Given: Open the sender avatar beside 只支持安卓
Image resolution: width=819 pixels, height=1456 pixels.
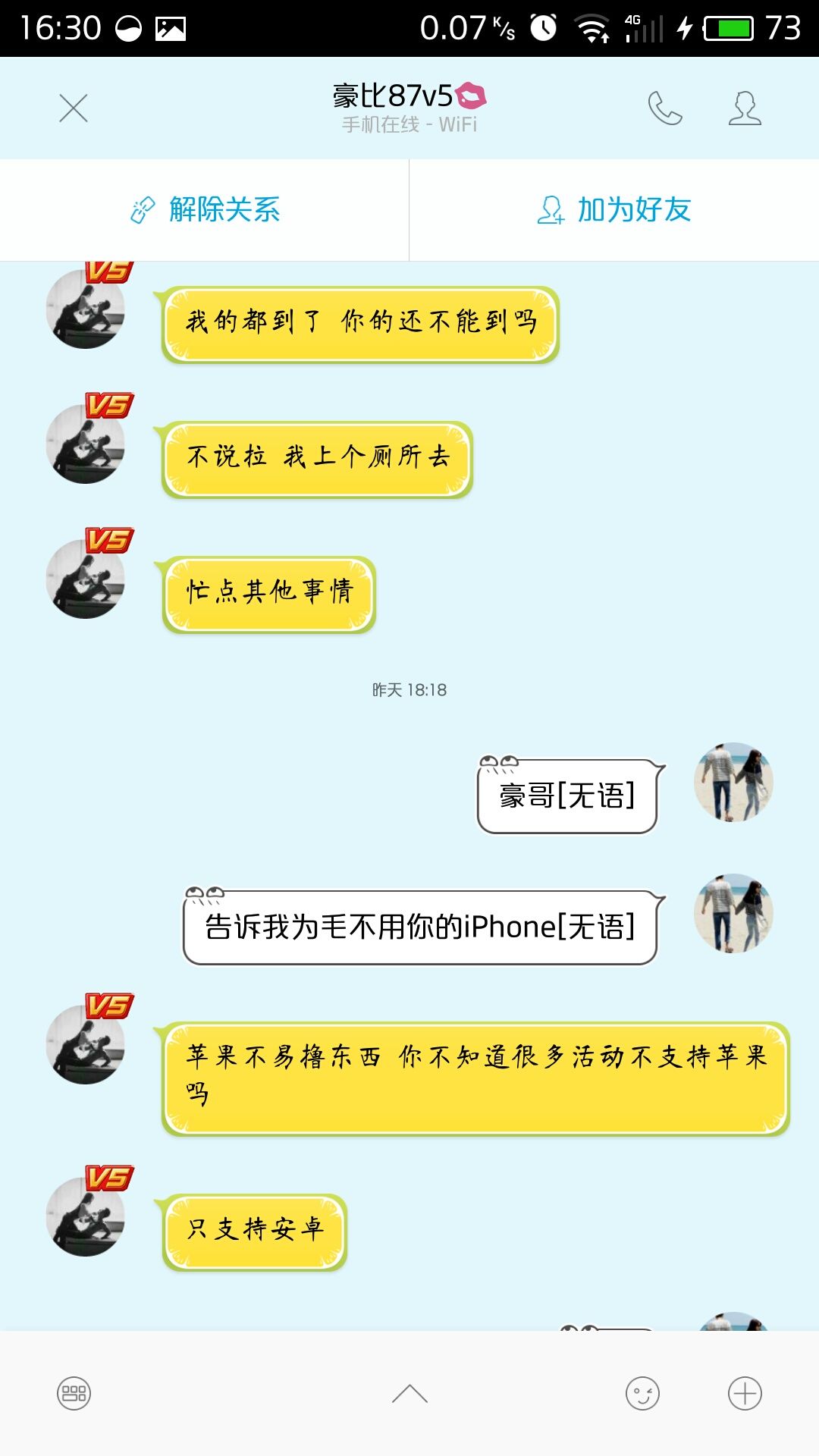Looking at the screenshot, I should pos(86,1216).
